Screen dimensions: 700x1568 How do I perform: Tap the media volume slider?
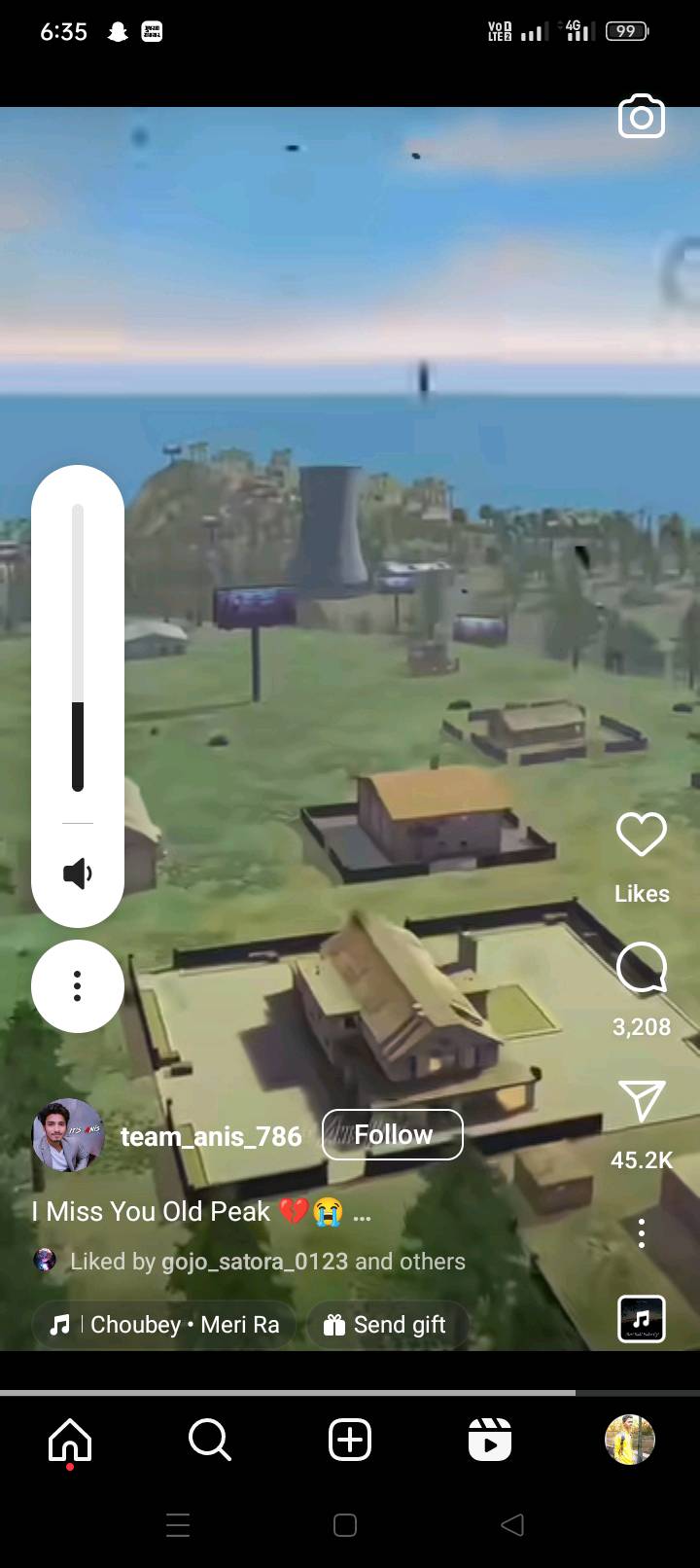coord(78,648)
